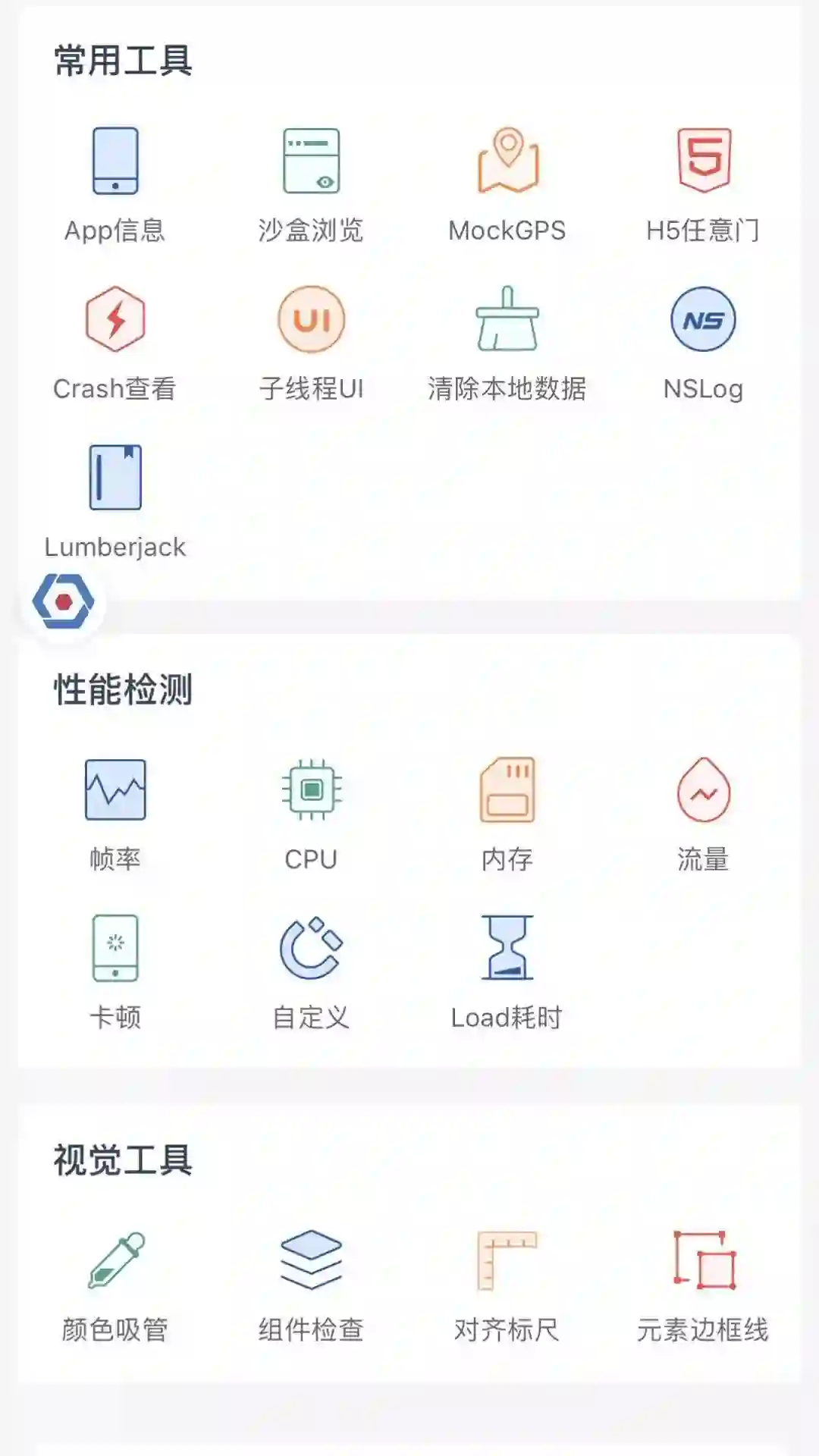Screen dimensions: 819x1456
Task: Tap the floating DoKit entry icon
Action: click(x=64, y=601)
